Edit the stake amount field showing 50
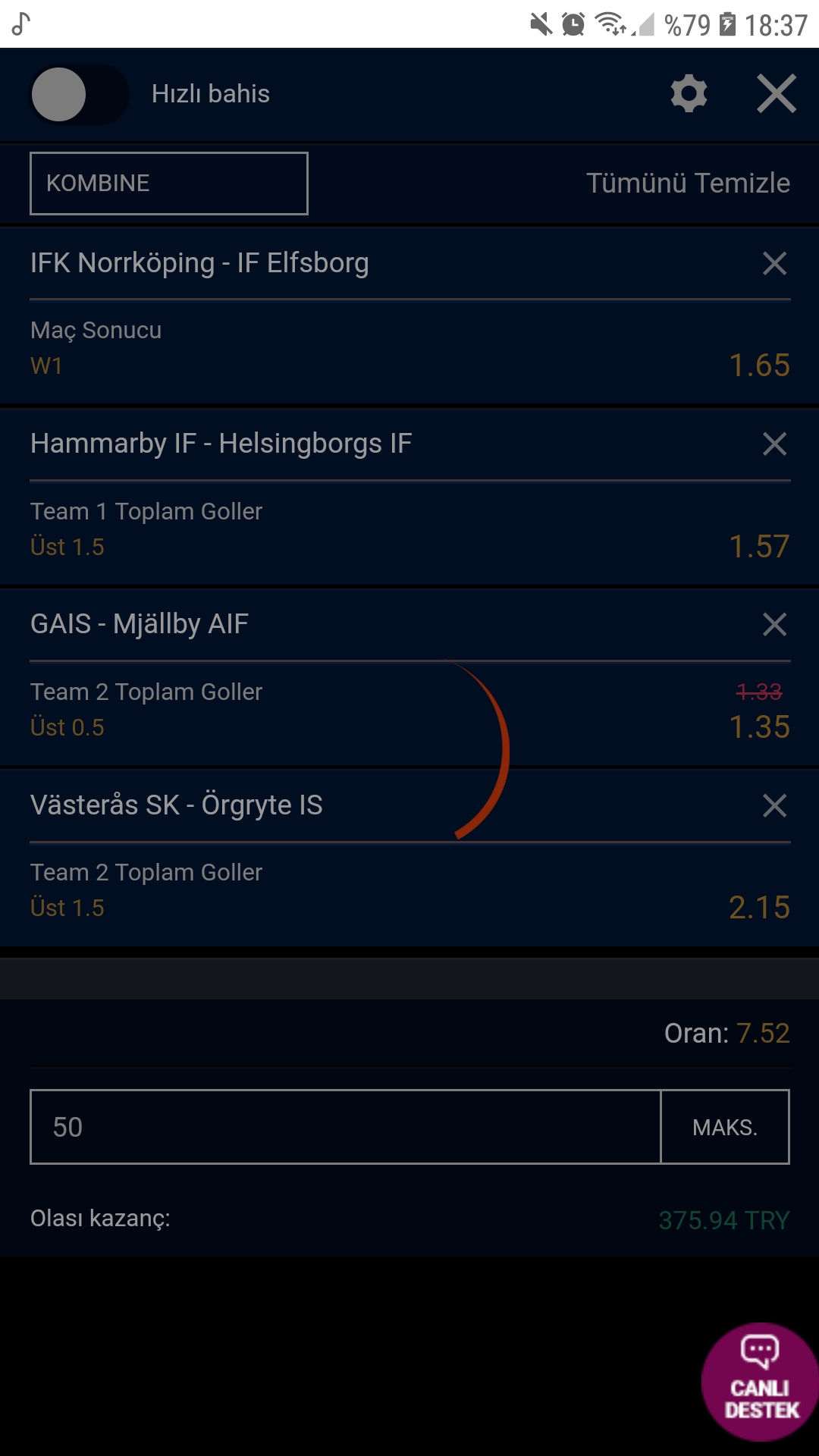819x1456 pixels. pyautogui.click(x=346, y=1127)
